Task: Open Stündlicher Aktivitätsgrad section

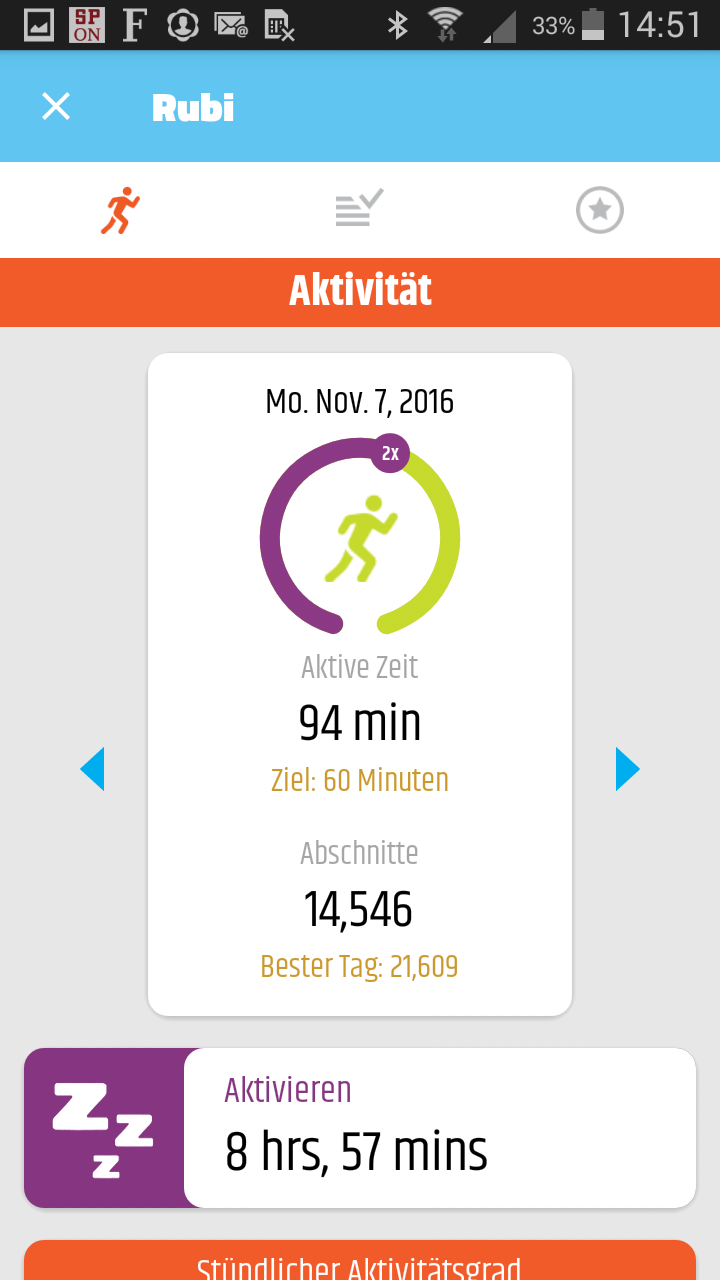Action: tap(360, 1262)
